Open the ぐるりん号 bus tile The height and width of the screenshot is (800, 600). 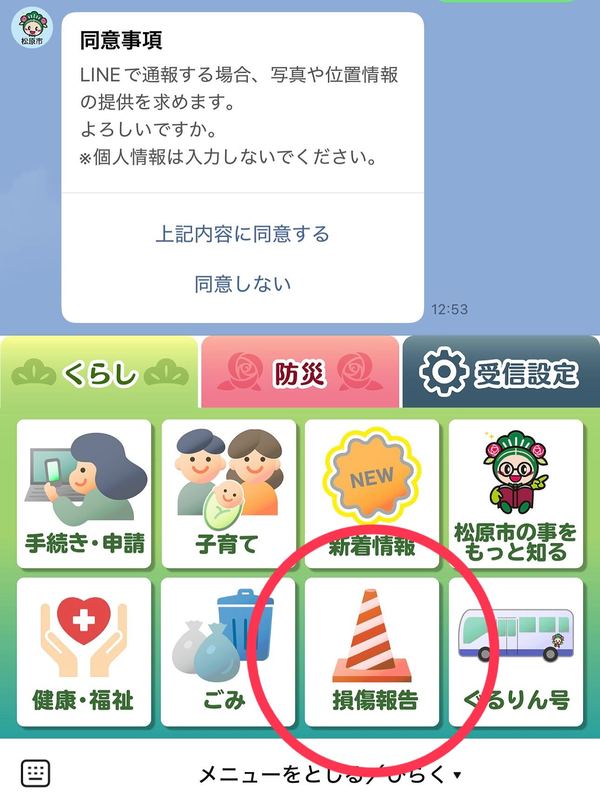coord(516,652)
